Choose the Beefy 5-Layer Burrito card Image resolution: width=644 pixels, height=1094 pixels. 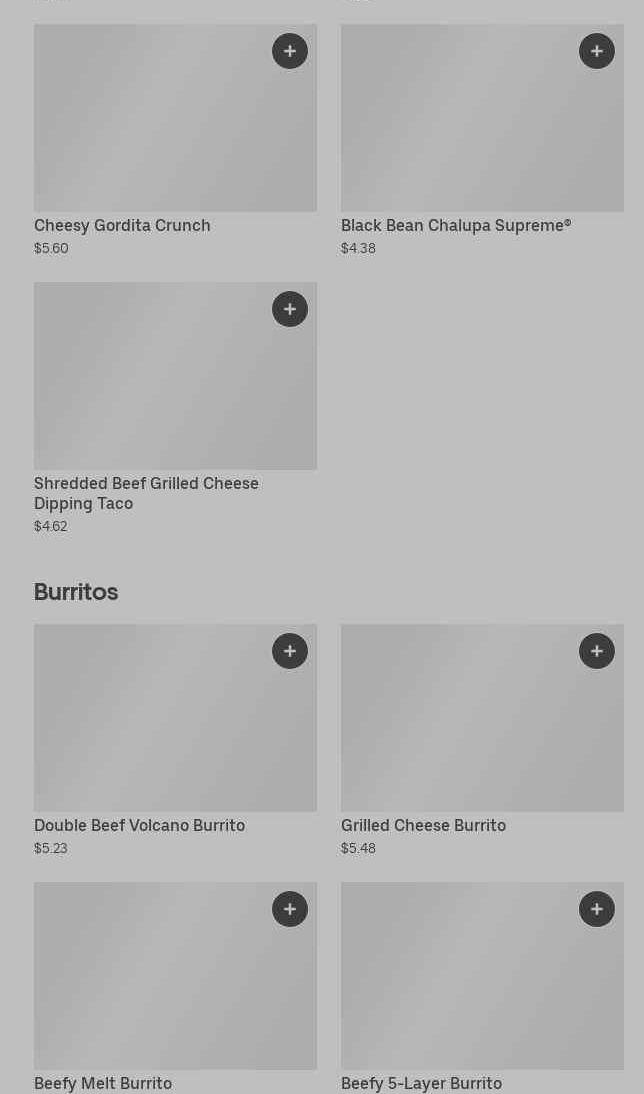pos(460,990)
